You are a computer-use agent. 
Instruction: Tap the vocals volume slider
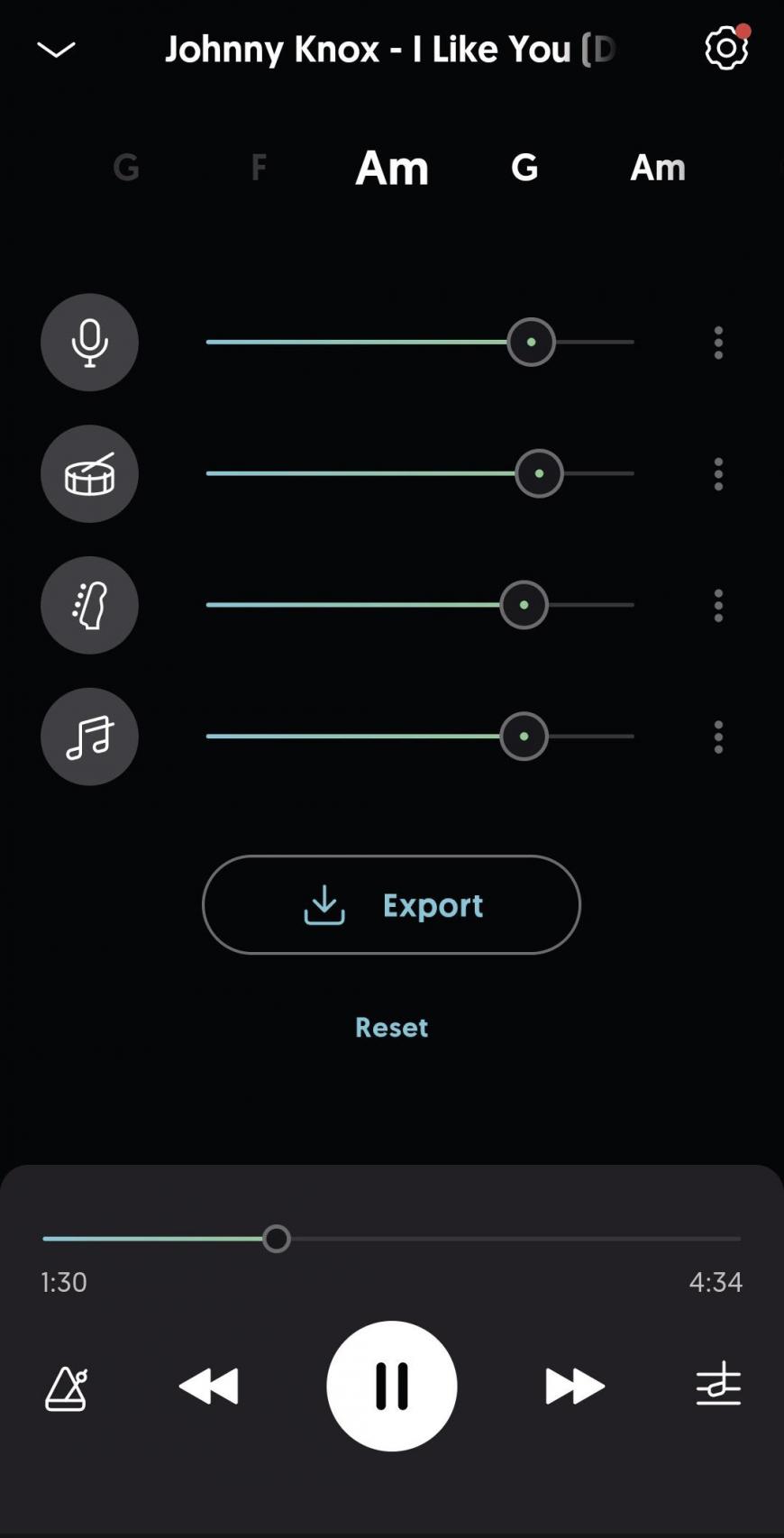[420, 343]
